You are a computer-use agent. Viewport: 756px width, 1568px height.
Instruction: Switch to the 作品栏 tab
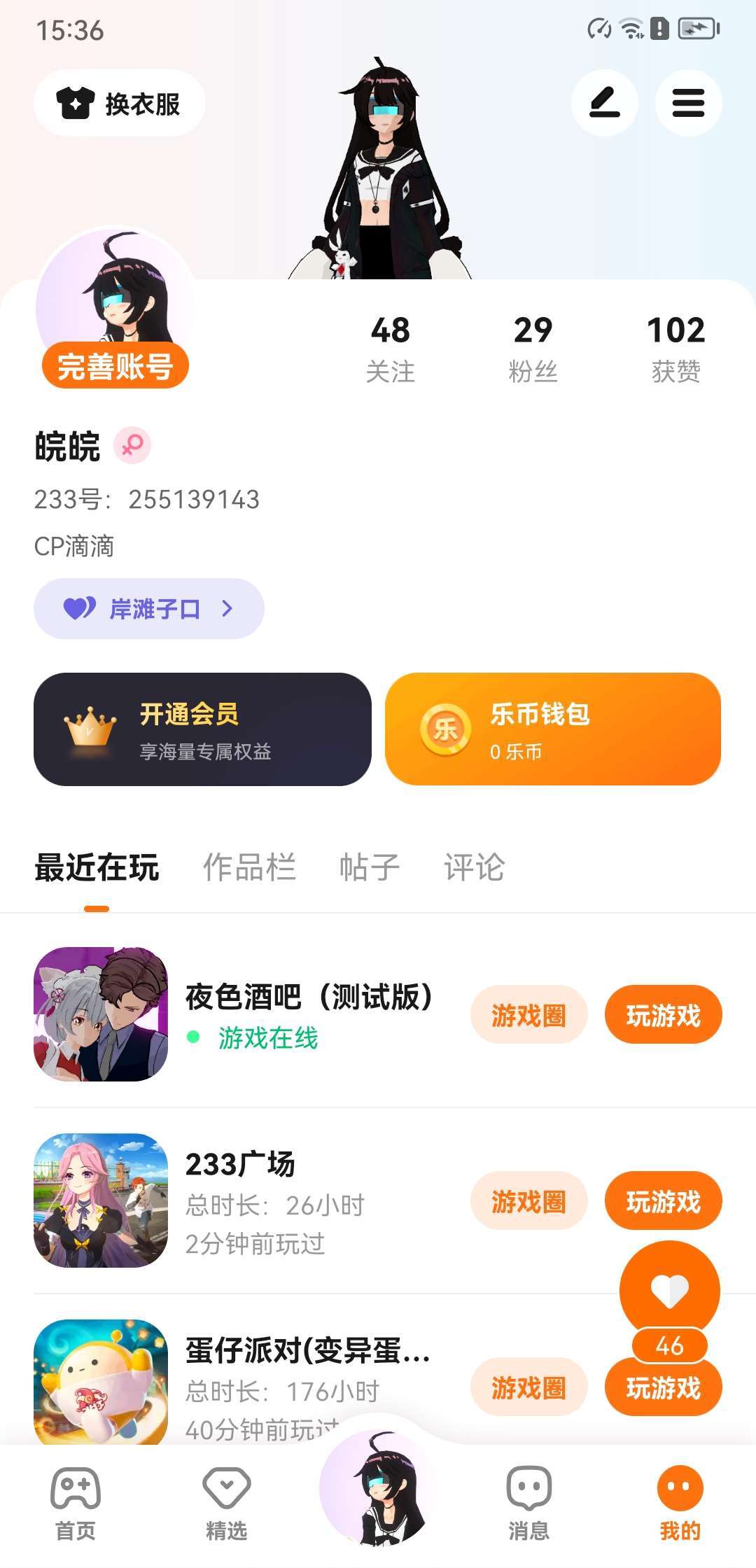(x=249, y=867)
